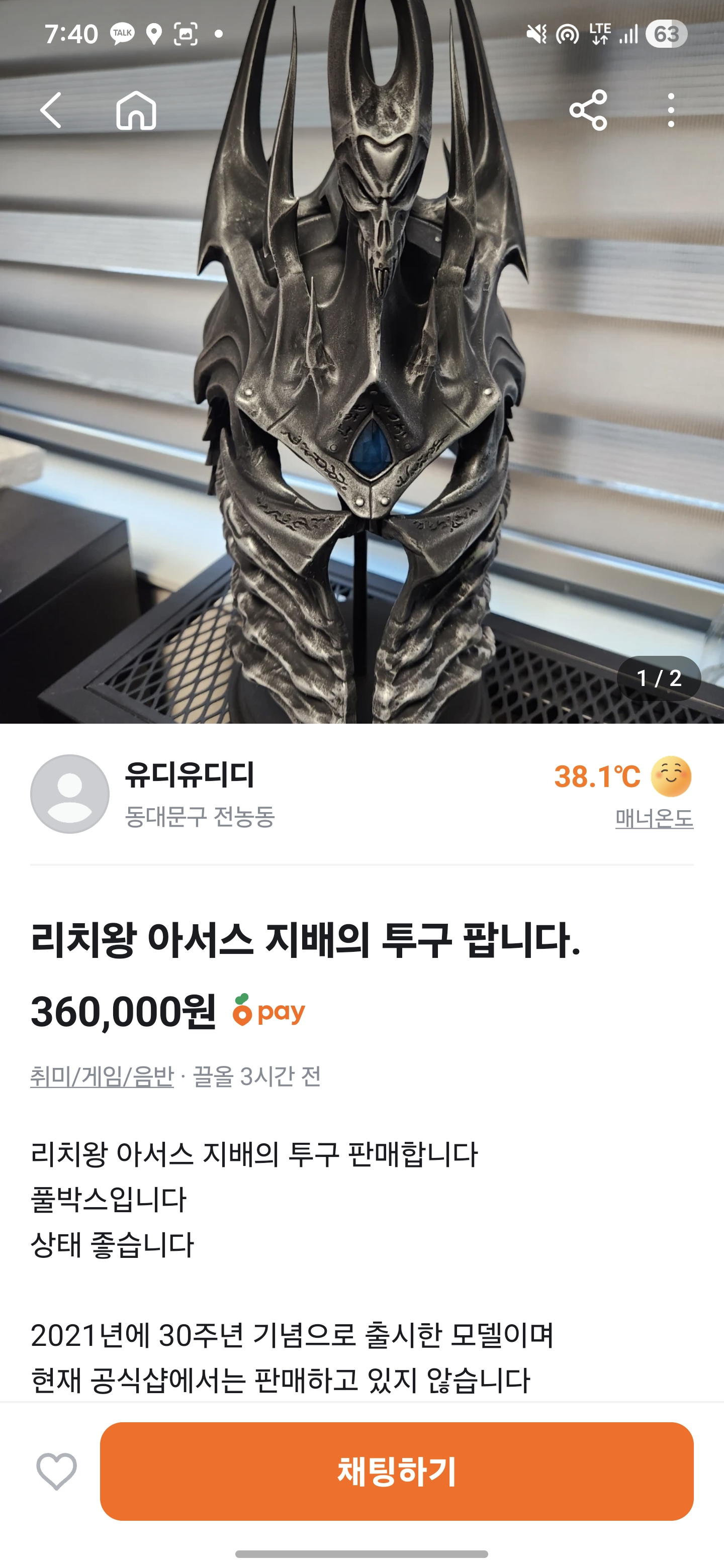Open the overflow menu
The height and width of the screenshot is (1568, 724).
pyautogui.click(x=670, y=110)
